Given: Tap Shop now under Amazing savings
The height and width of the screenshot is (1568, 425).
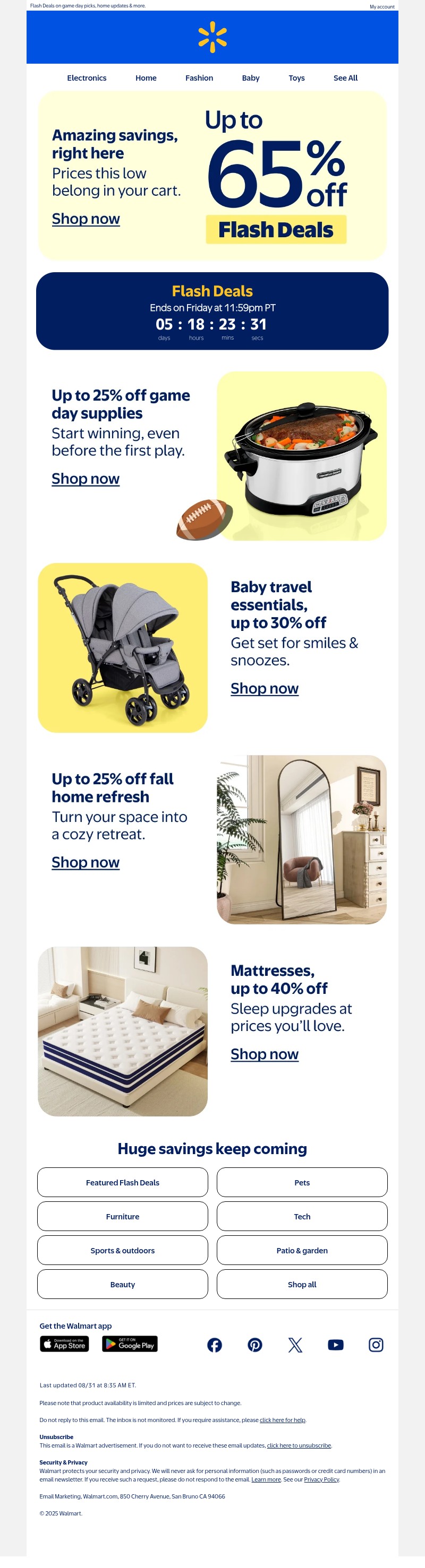Looking at the screenshot, I should coord(86,219).
